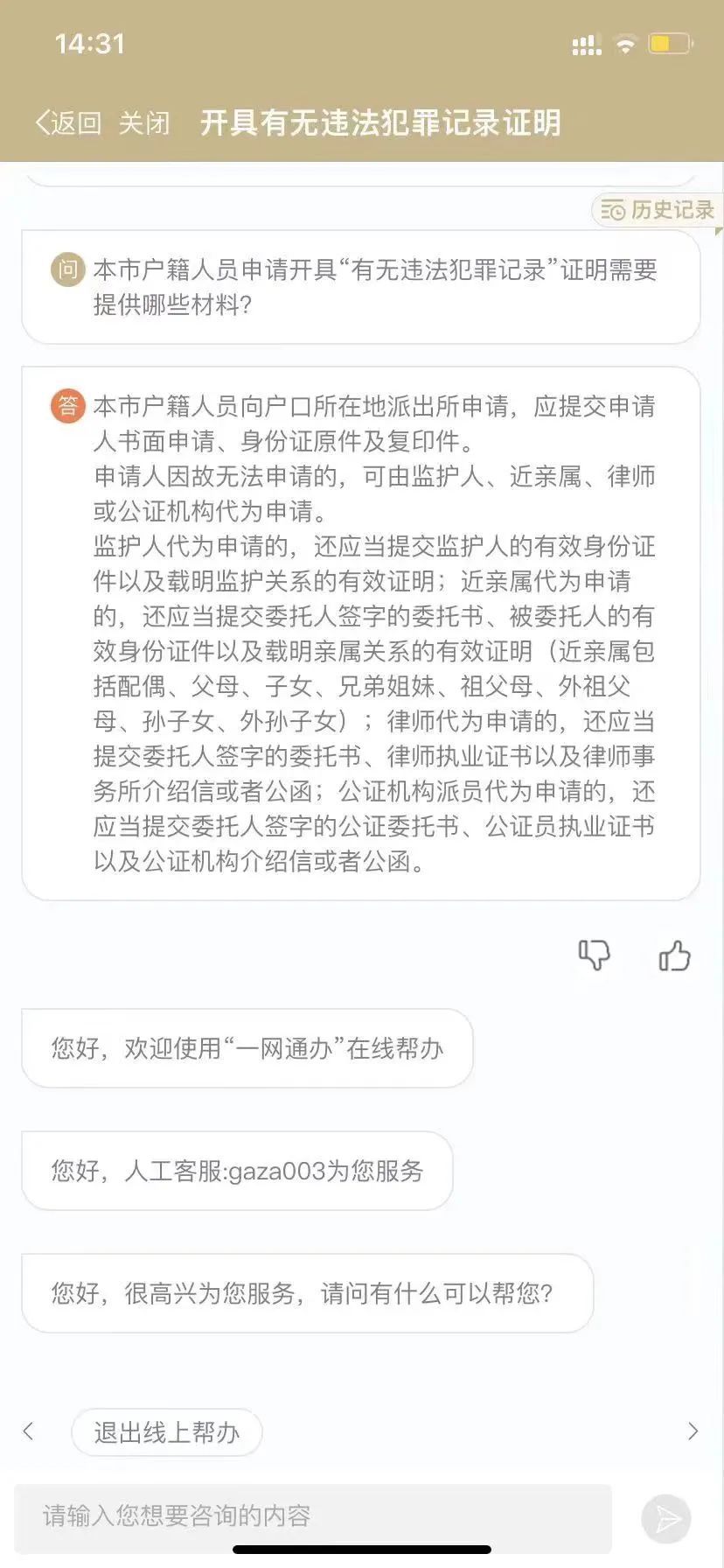
Task: Give the answer a thumbs down
Action: point(594,955)
